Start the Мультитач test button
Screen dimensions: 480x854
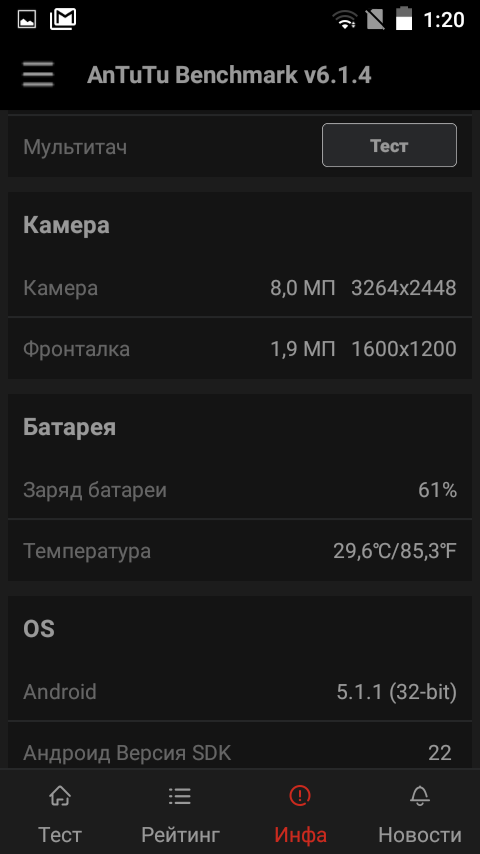pos(389,145)
